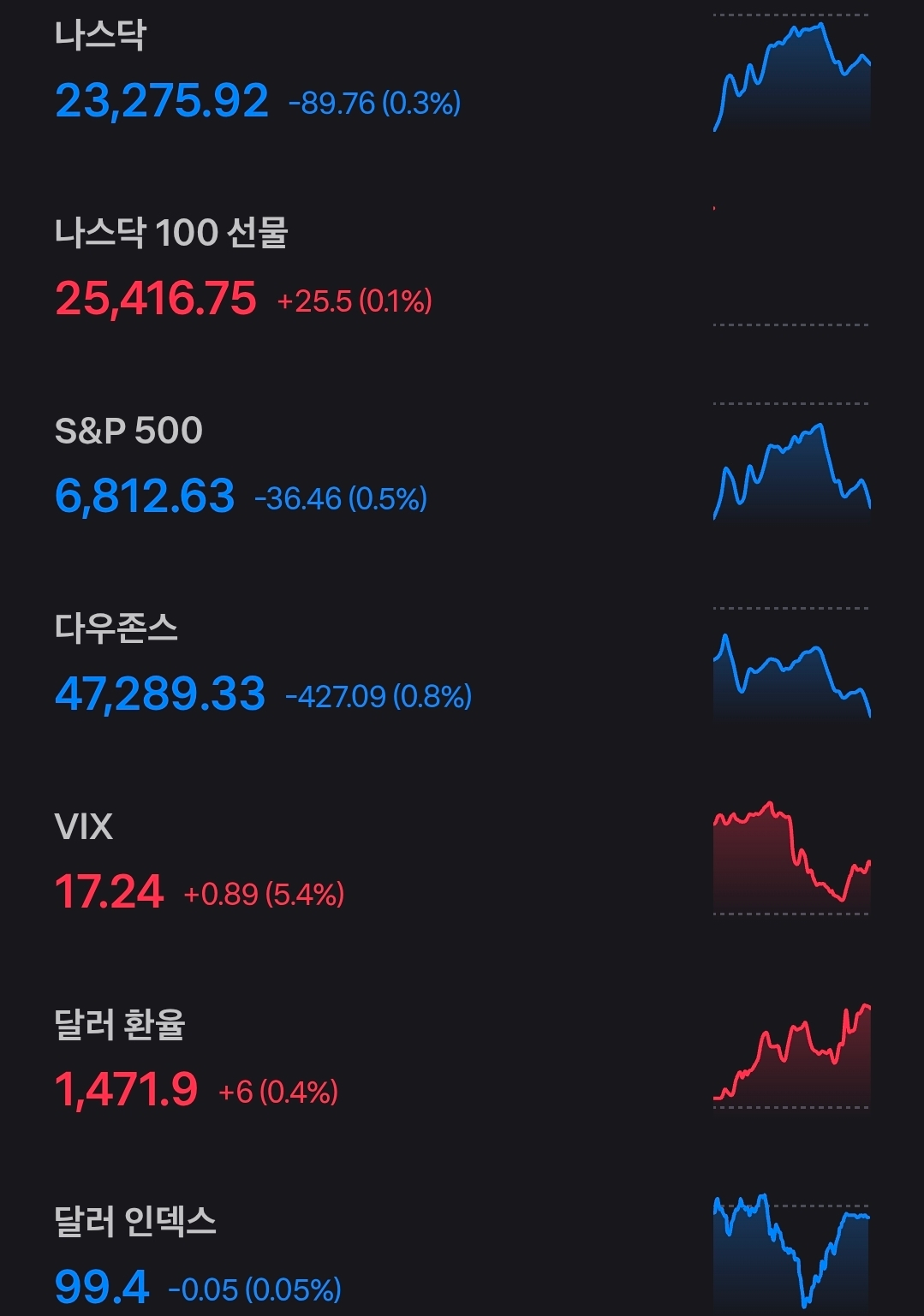View the S&P 500 index
This screenshot has height=1316, width=924.
(x=240, y=465)
